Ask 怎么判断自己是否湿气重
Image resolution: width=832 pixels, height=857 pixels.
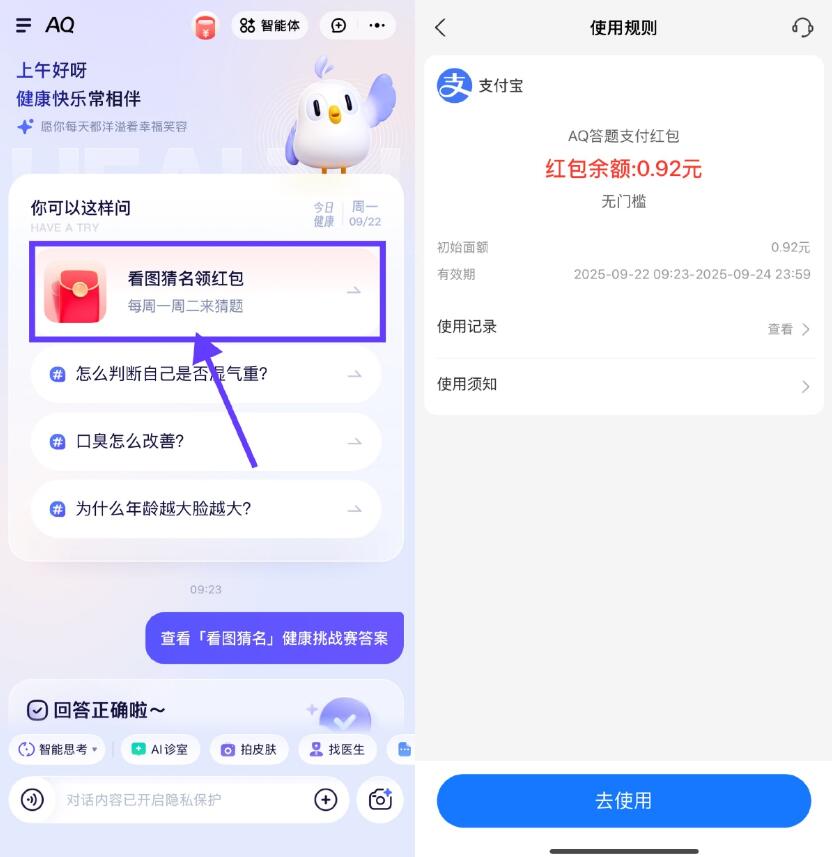(x=206, y=374)
